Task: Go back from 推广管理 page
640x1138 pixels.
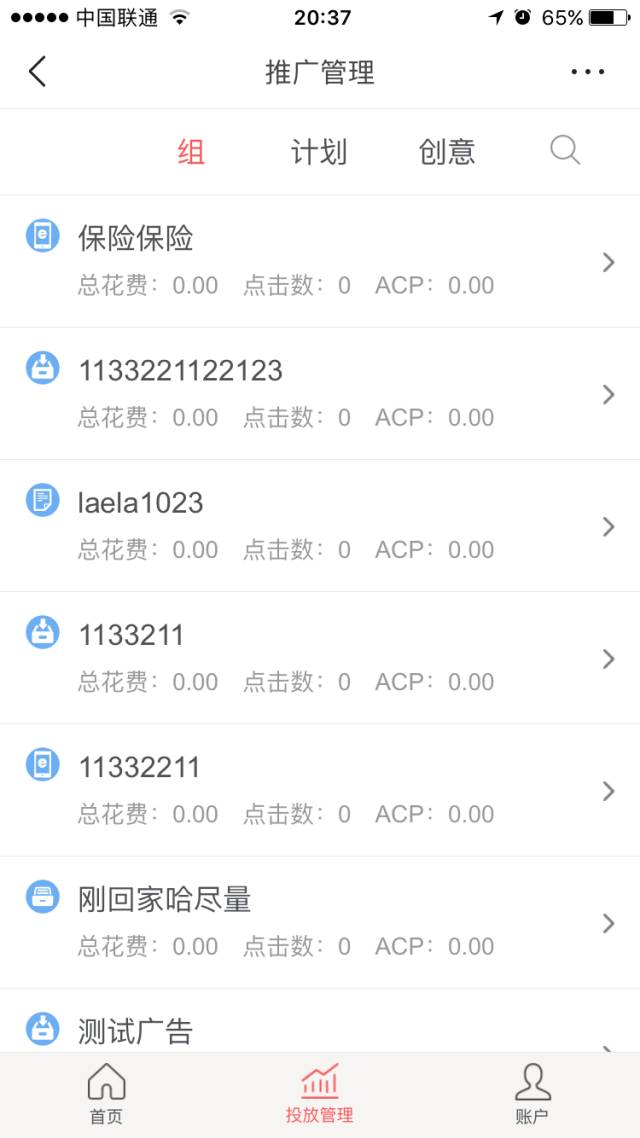Action: (38, 72)
